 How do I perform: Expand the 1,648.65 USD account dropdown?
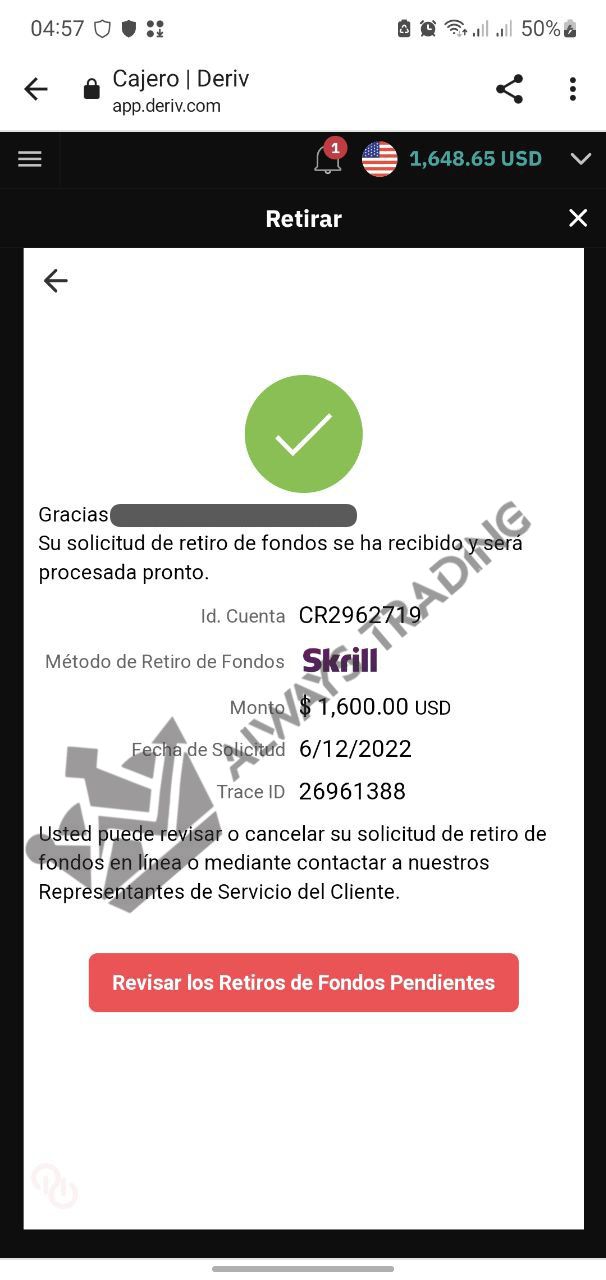pyautogui.click(x=580, y=159)
